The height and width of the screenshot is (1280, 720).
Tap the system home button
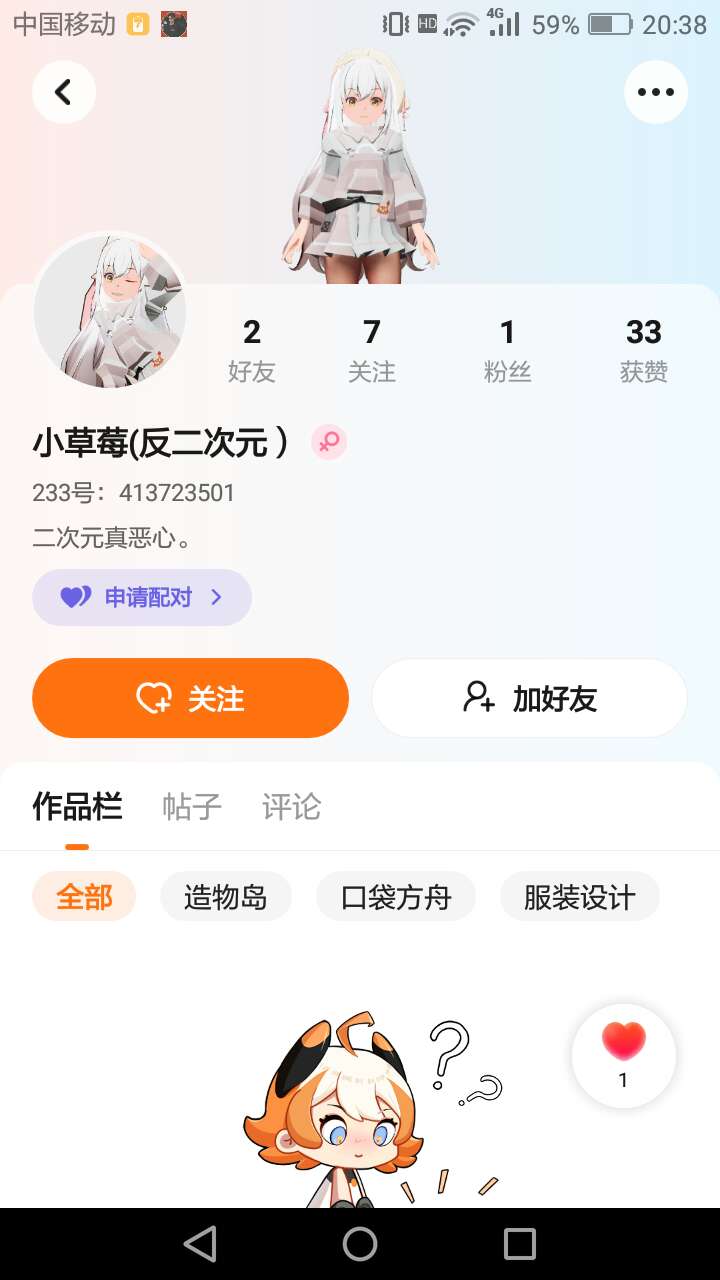[360, 1244]
